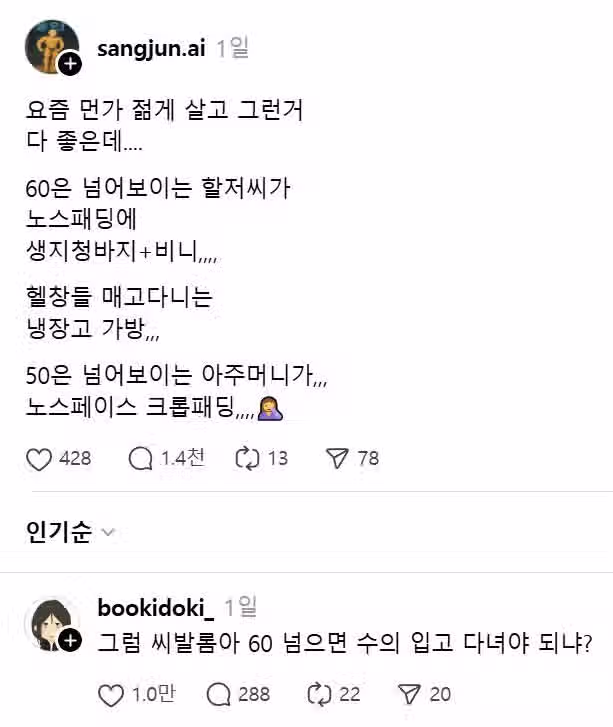This screenshot has height=727, width=613.
Task: Repost sangjun.ai's thread
Action: tap(247, 459)
